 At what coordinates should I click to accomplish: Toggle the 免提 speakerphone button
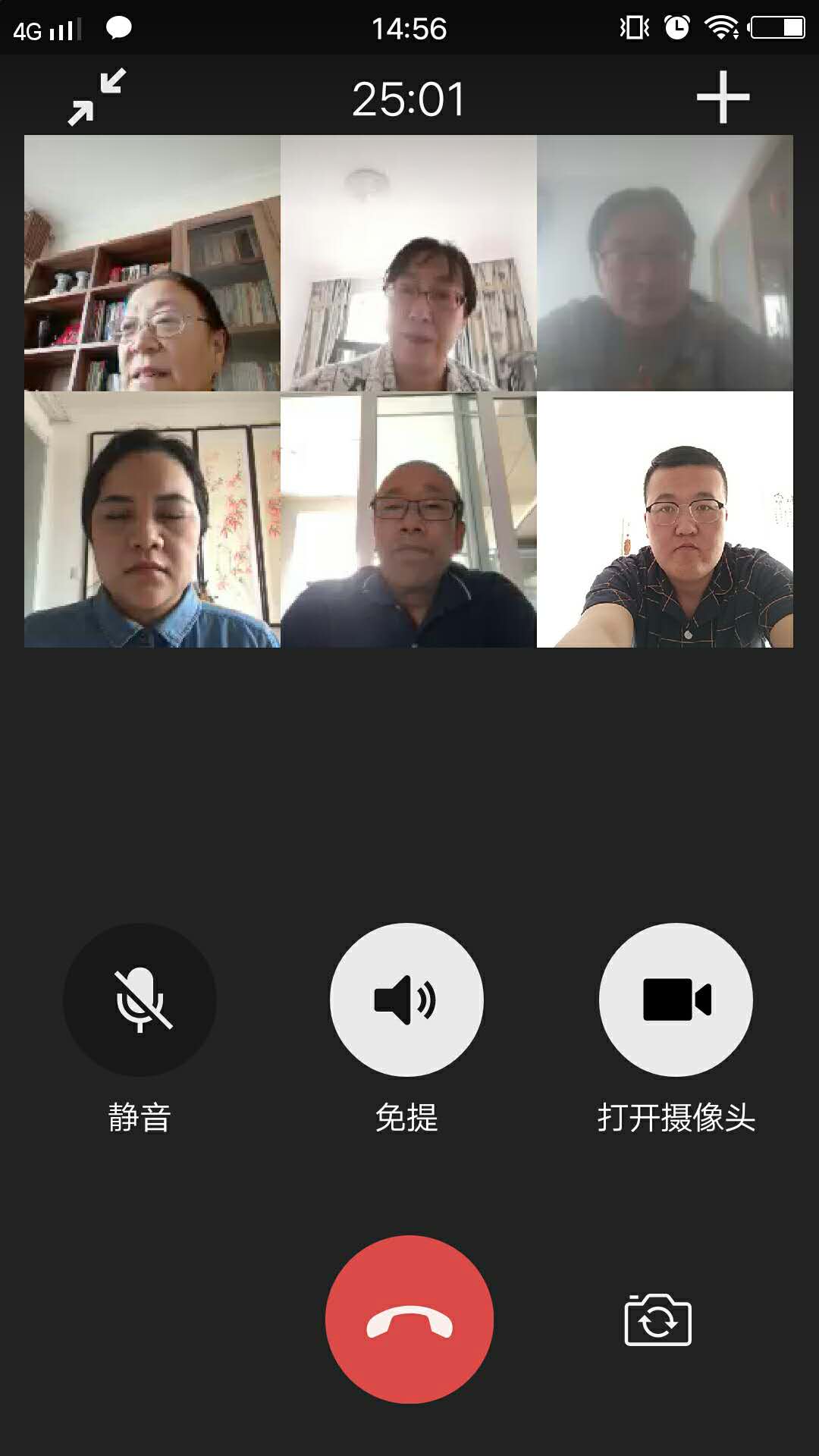pos(407,999)
